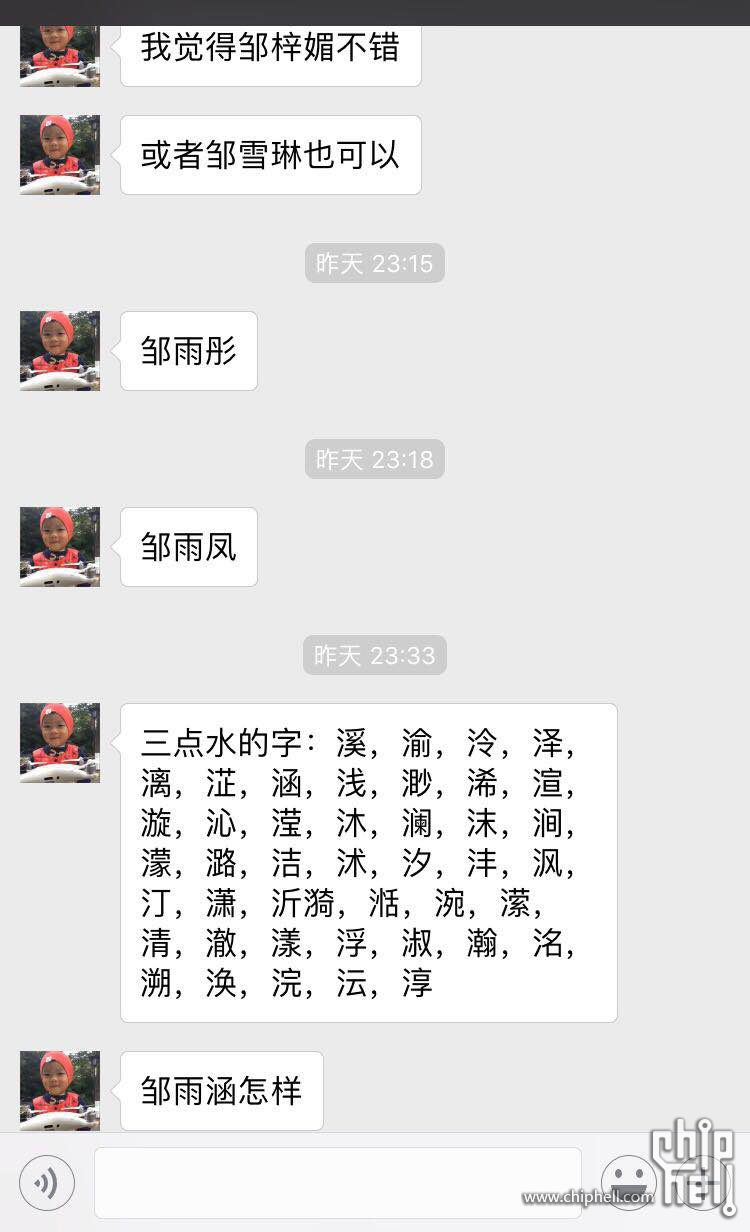Tap the message text field
The image size is (750, 1232).
tap(338, 1183)
